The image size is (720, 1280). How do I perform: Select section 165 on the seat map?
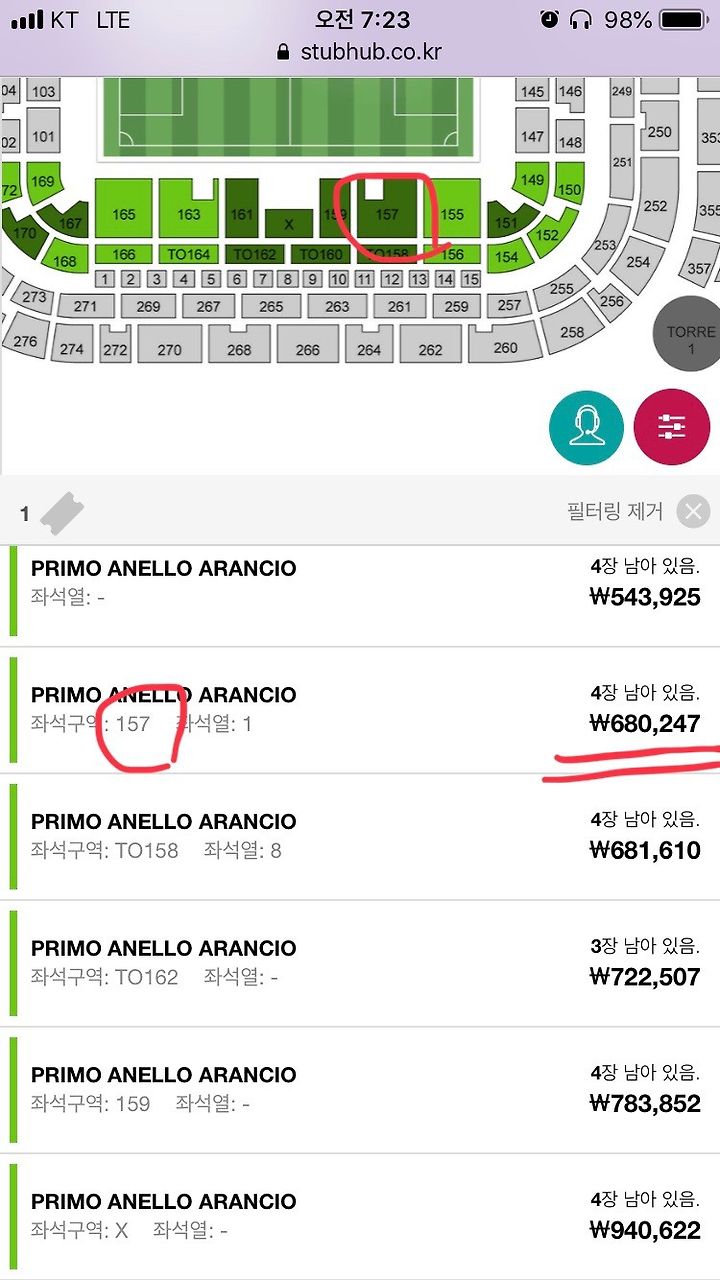tap(124, 209)
